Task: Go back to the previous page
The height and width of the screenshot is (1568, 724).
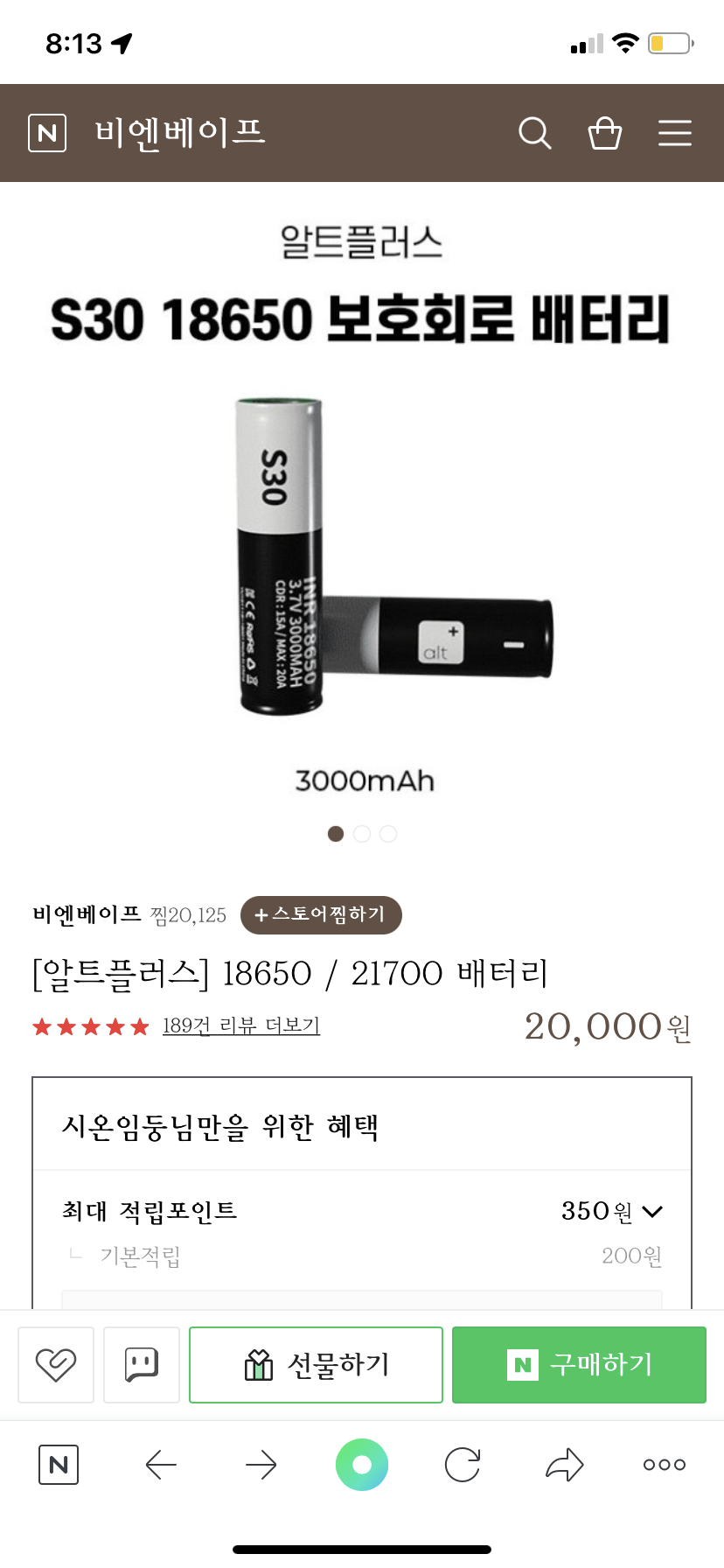Action: pos(161,1464)
